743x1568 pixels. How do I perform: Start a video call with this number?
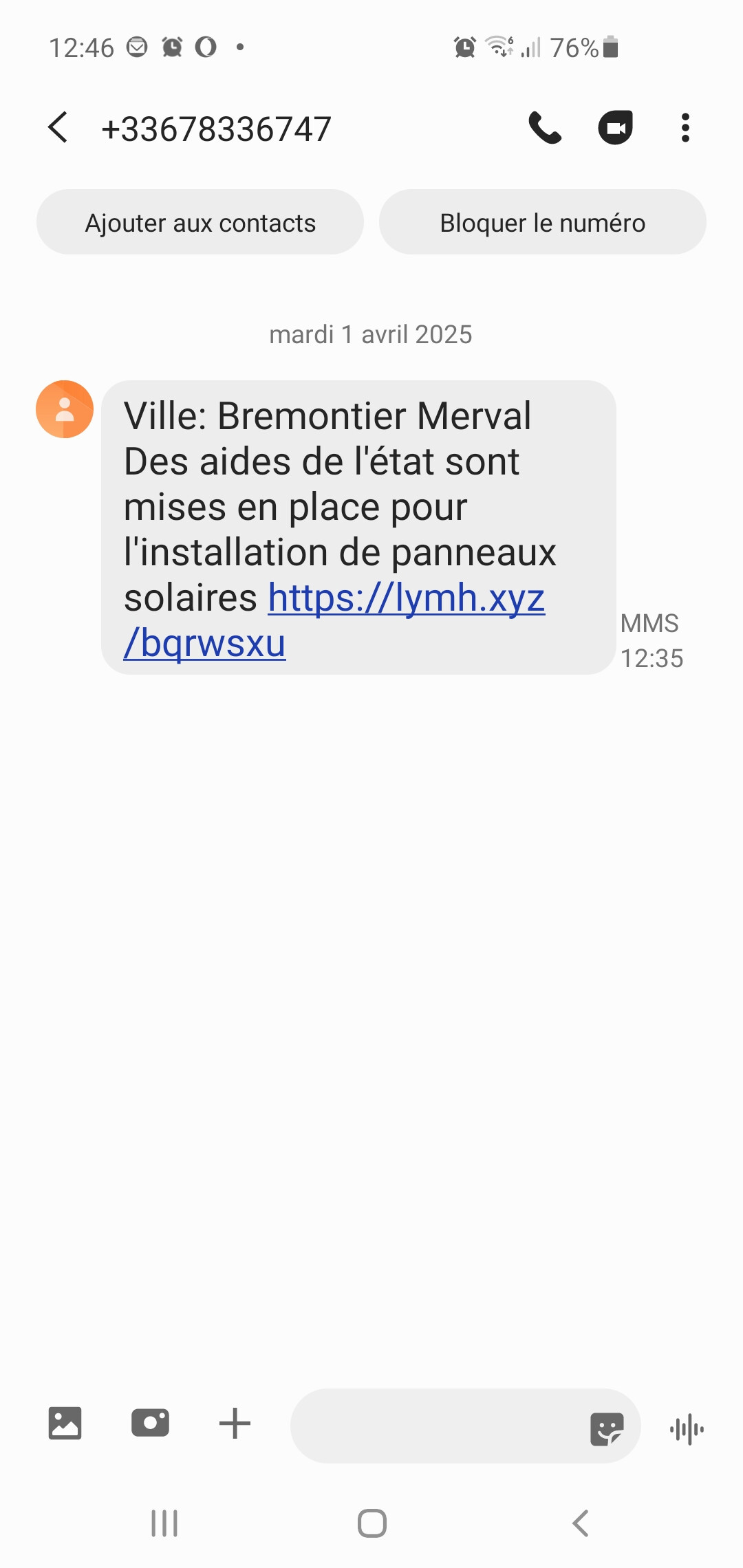(615, 128)
